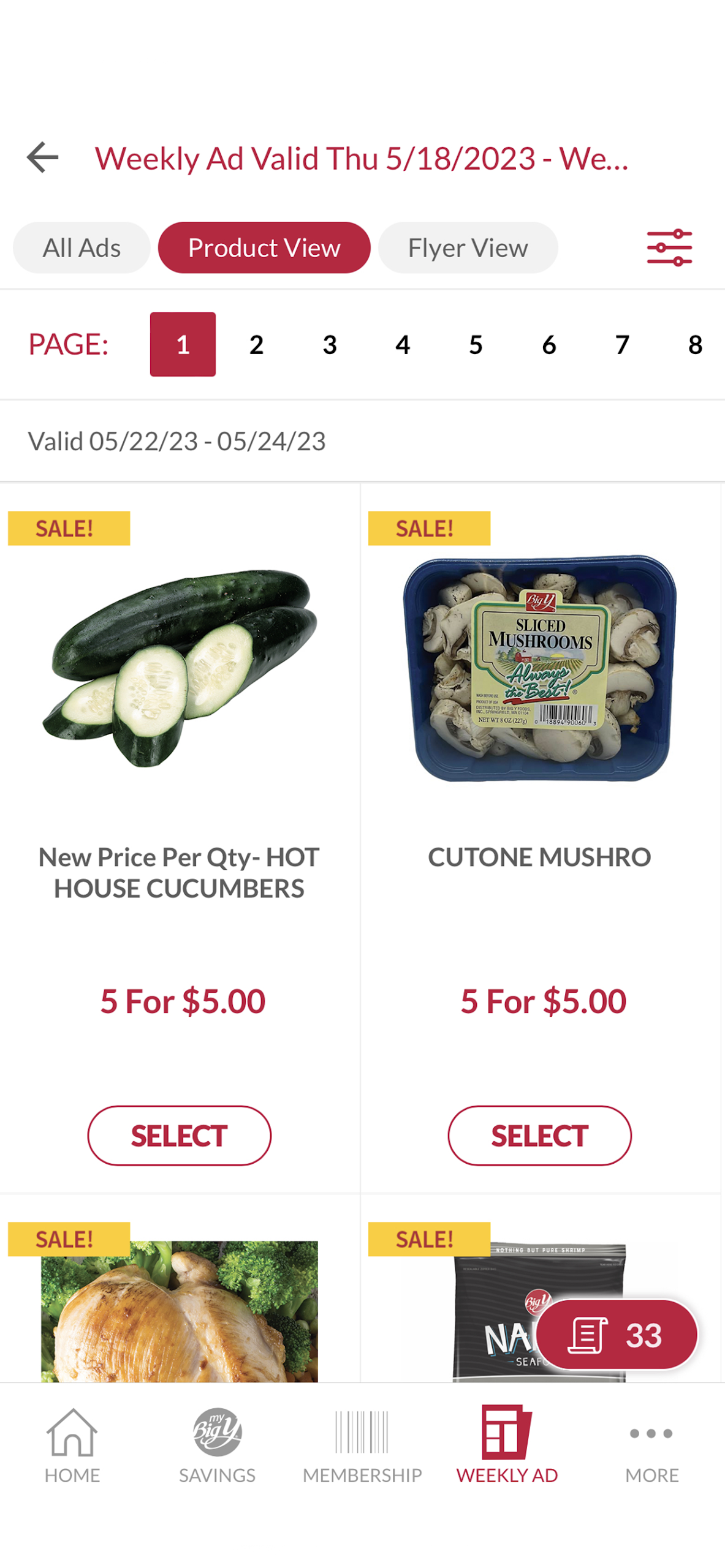Tap the Weekly Ad tab
This screenshot has height=1568, width=725.
[507, 1444]
